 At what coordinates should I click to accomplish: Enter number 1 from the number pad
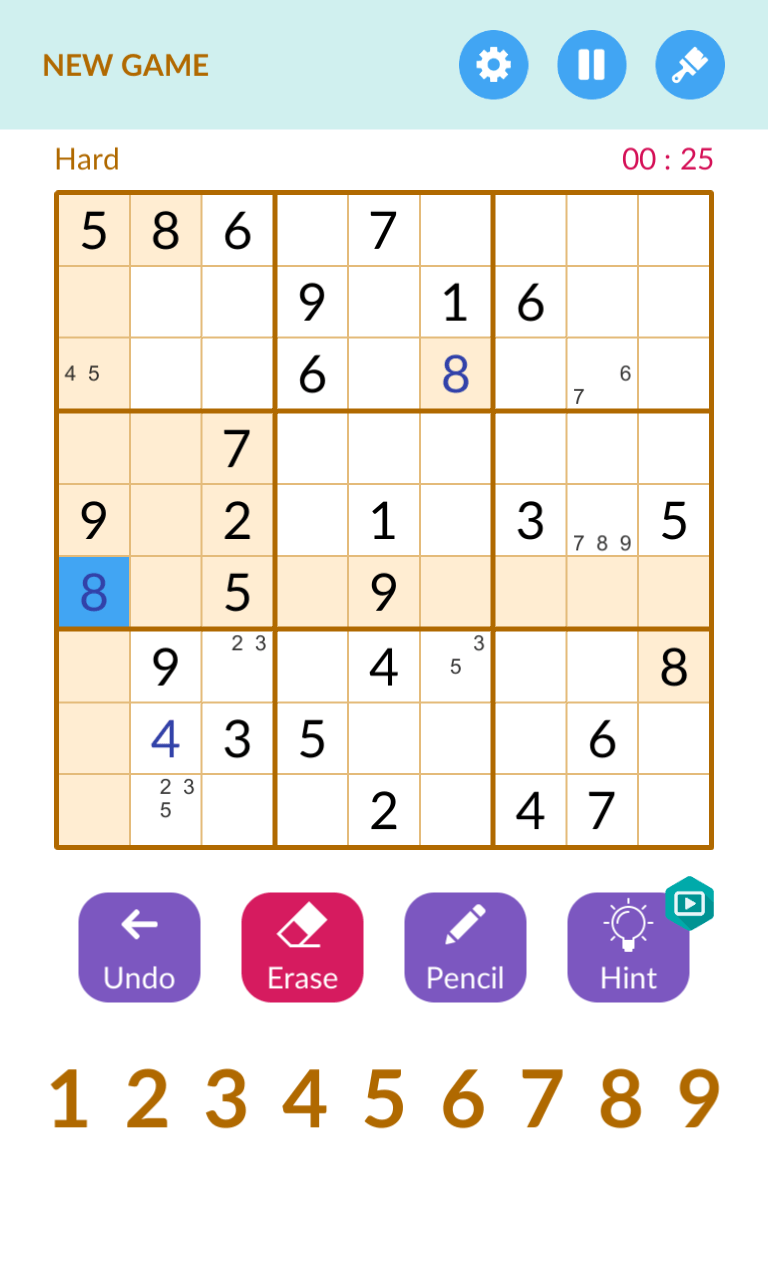pos(68,1098)
